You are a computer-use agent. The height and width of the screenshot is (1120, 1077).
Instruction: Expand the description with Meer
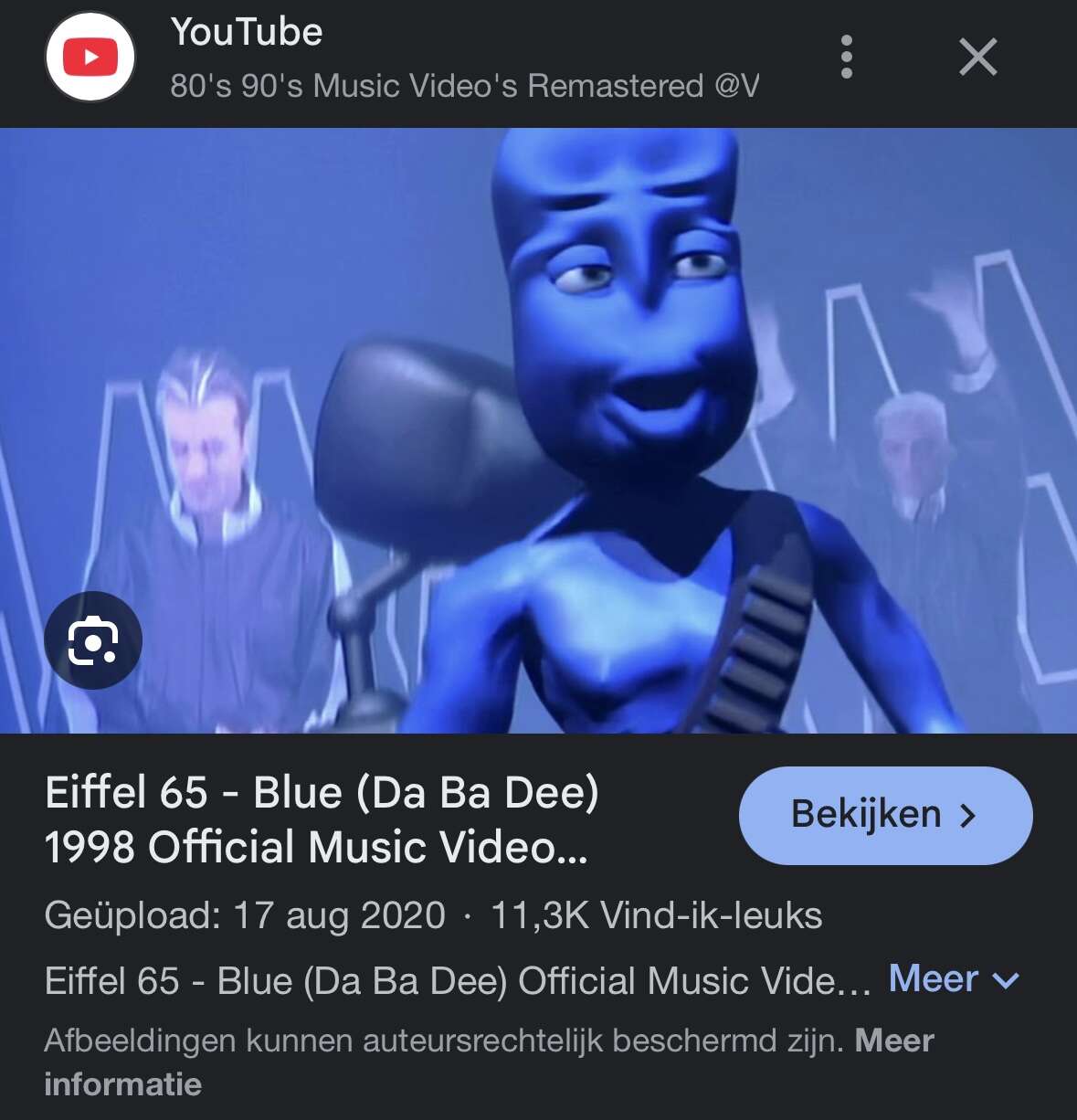(x=953, y=979)
